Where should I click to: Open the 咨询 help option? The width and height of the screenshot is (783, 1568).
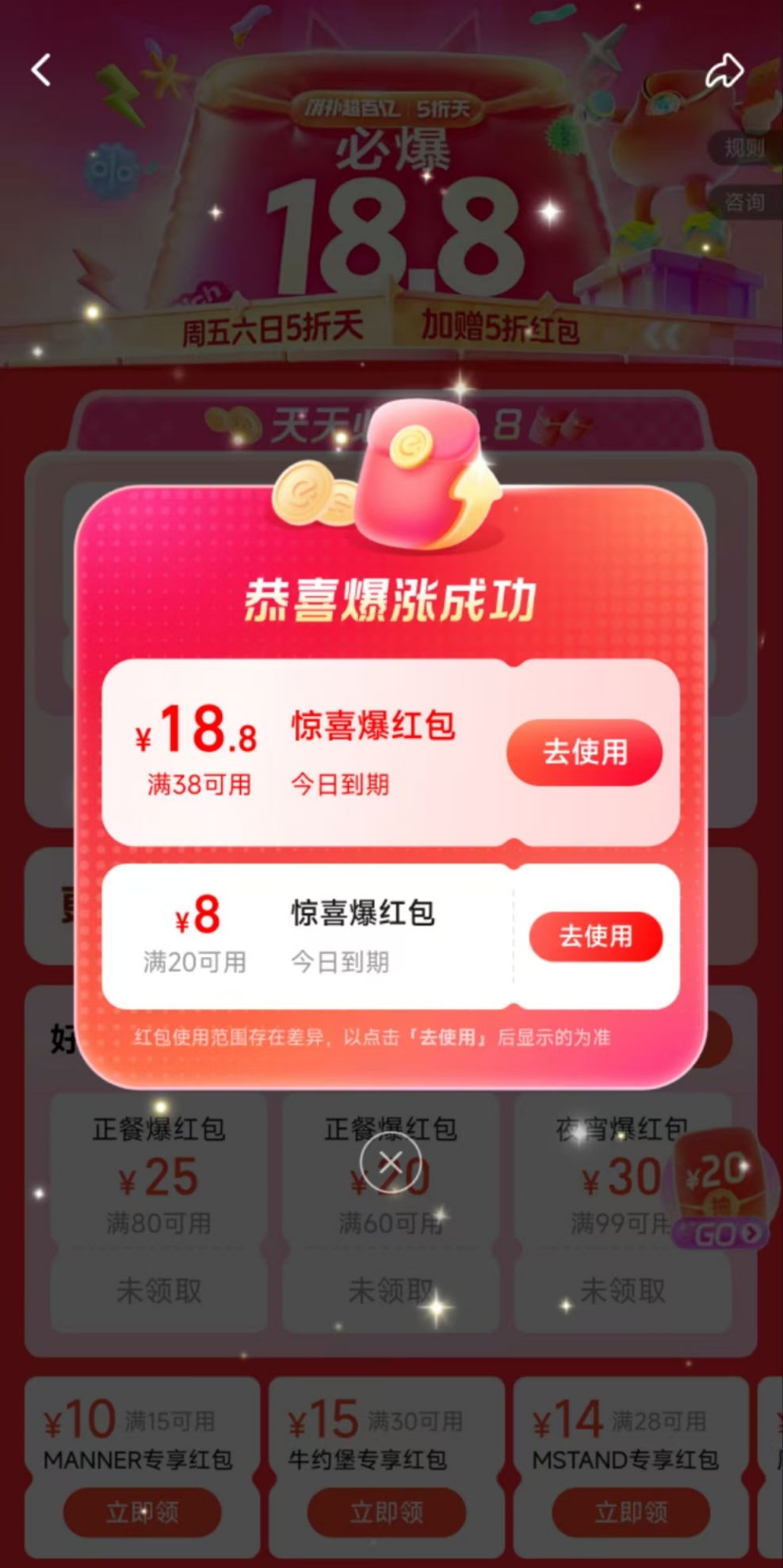point(745,202)
